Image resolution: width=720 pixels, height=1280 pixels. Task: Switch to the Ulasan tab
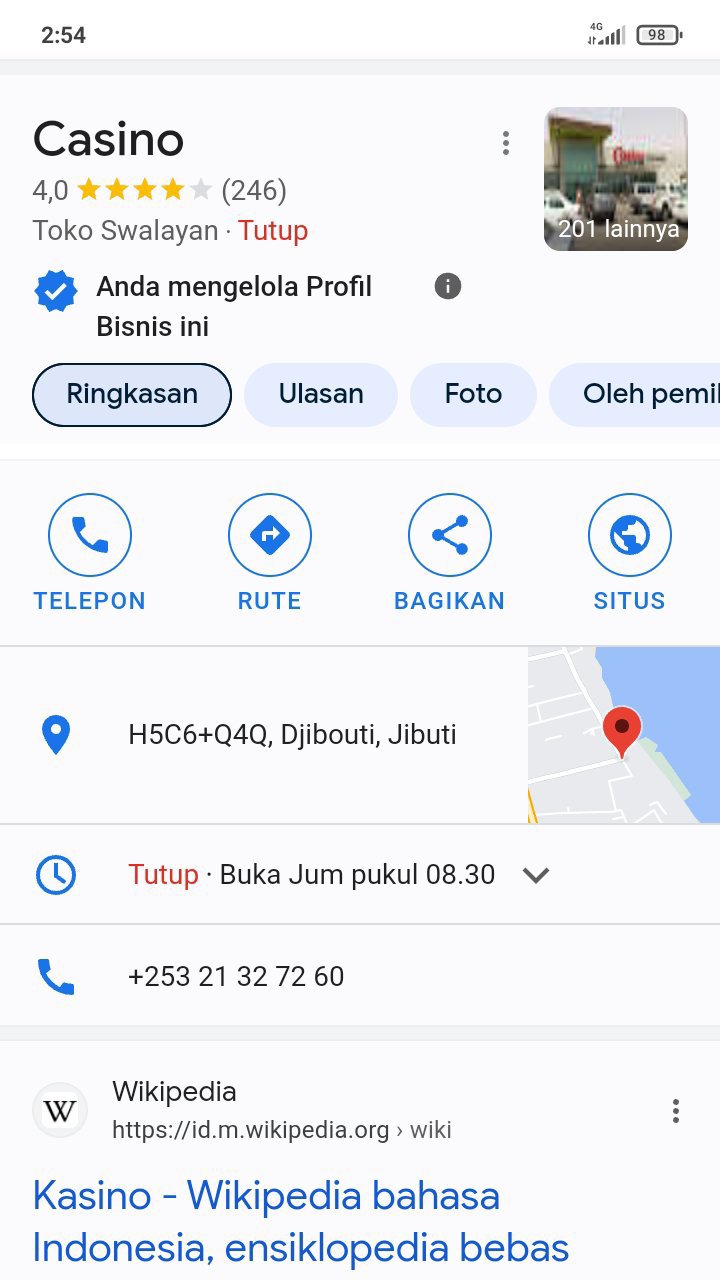coord(321,394)
